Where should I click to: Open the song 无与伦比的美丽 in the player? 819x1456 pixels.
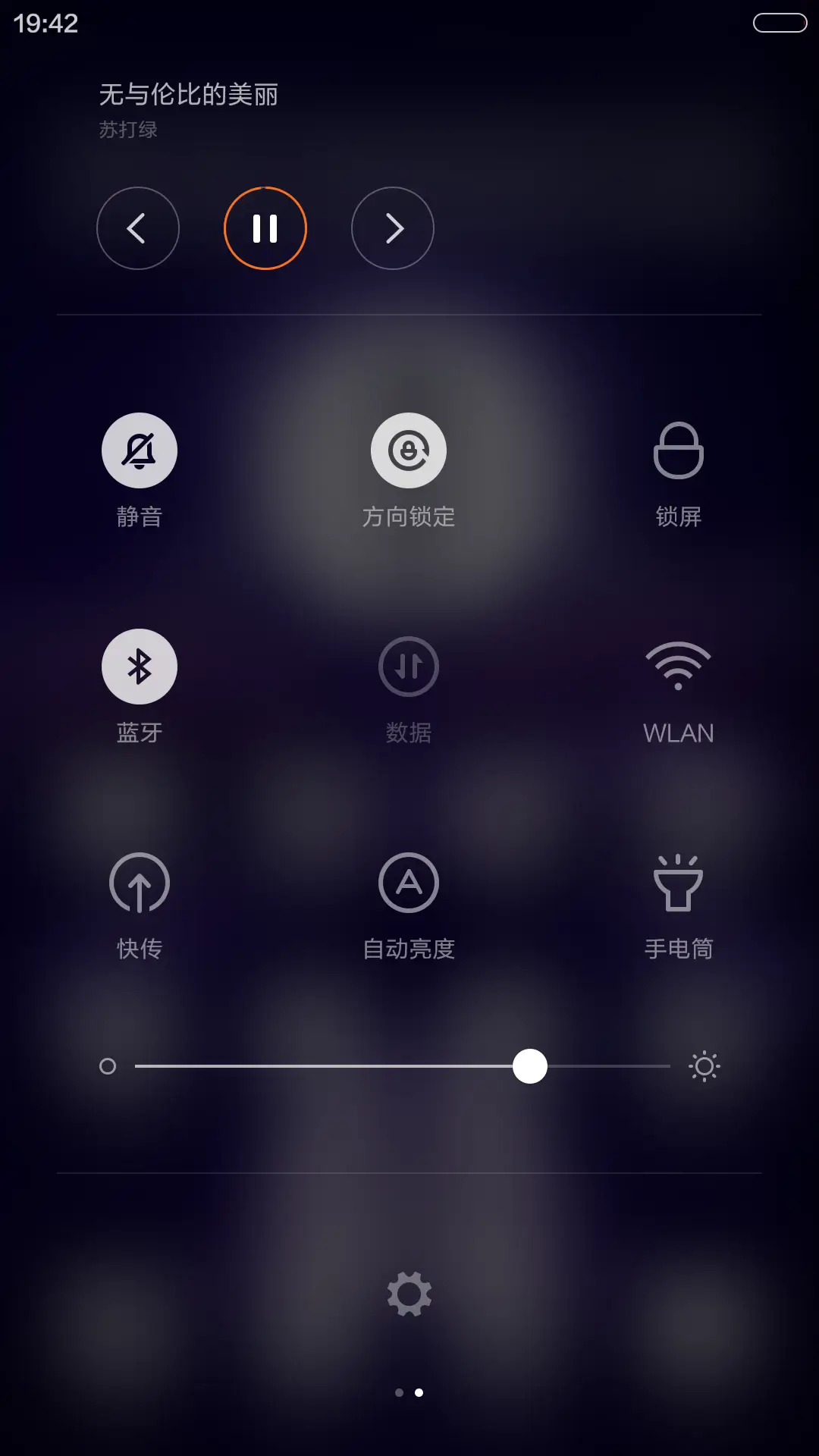(187, 93)
